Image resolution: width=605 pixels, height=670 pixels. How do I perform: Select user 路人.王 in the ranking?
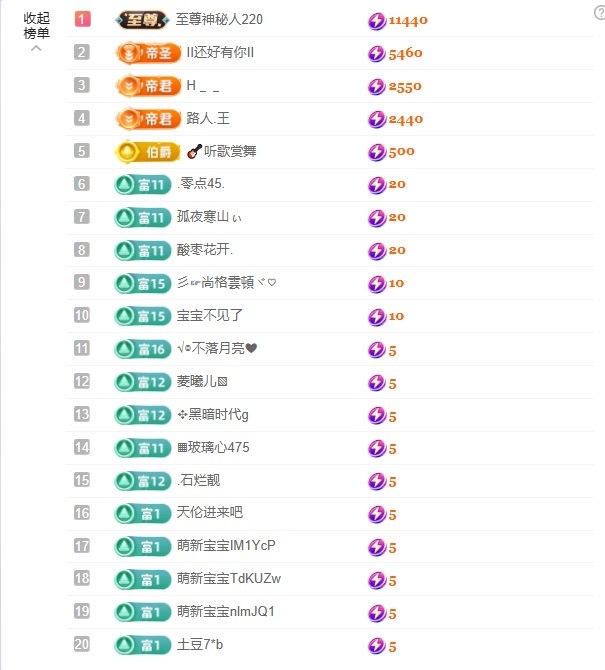(x=208, y=119)
